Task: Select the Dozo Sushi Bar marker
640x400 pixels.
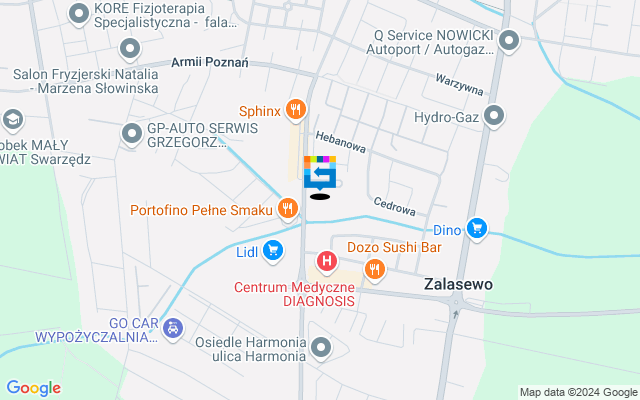Action: [375, 267]
